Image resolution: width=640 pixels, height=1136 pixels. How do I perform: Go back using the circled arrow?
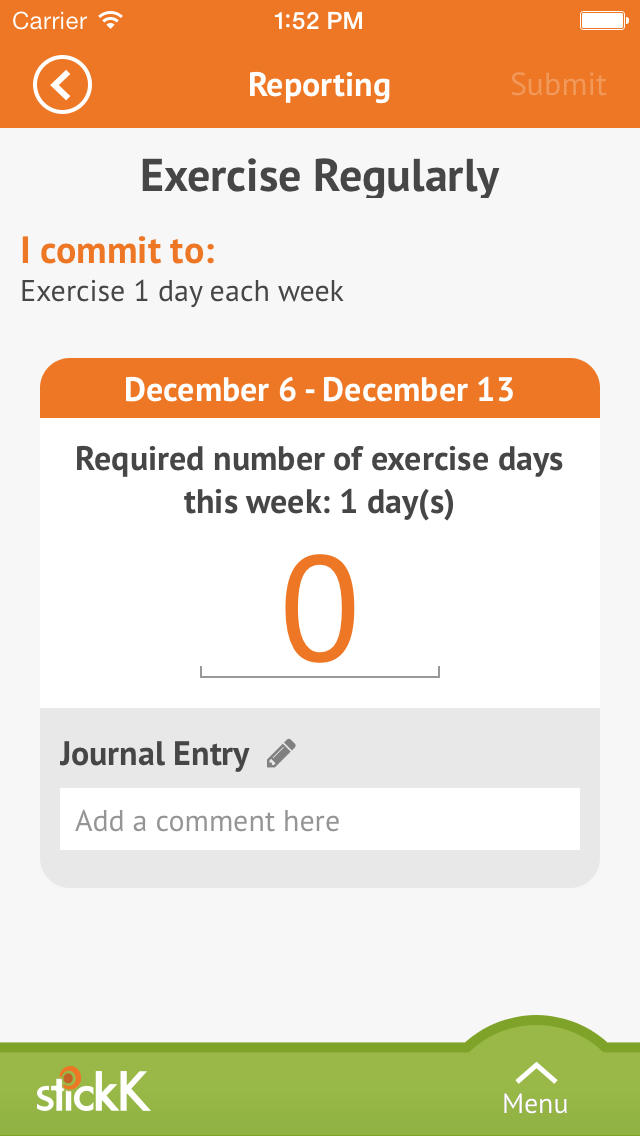62,85
